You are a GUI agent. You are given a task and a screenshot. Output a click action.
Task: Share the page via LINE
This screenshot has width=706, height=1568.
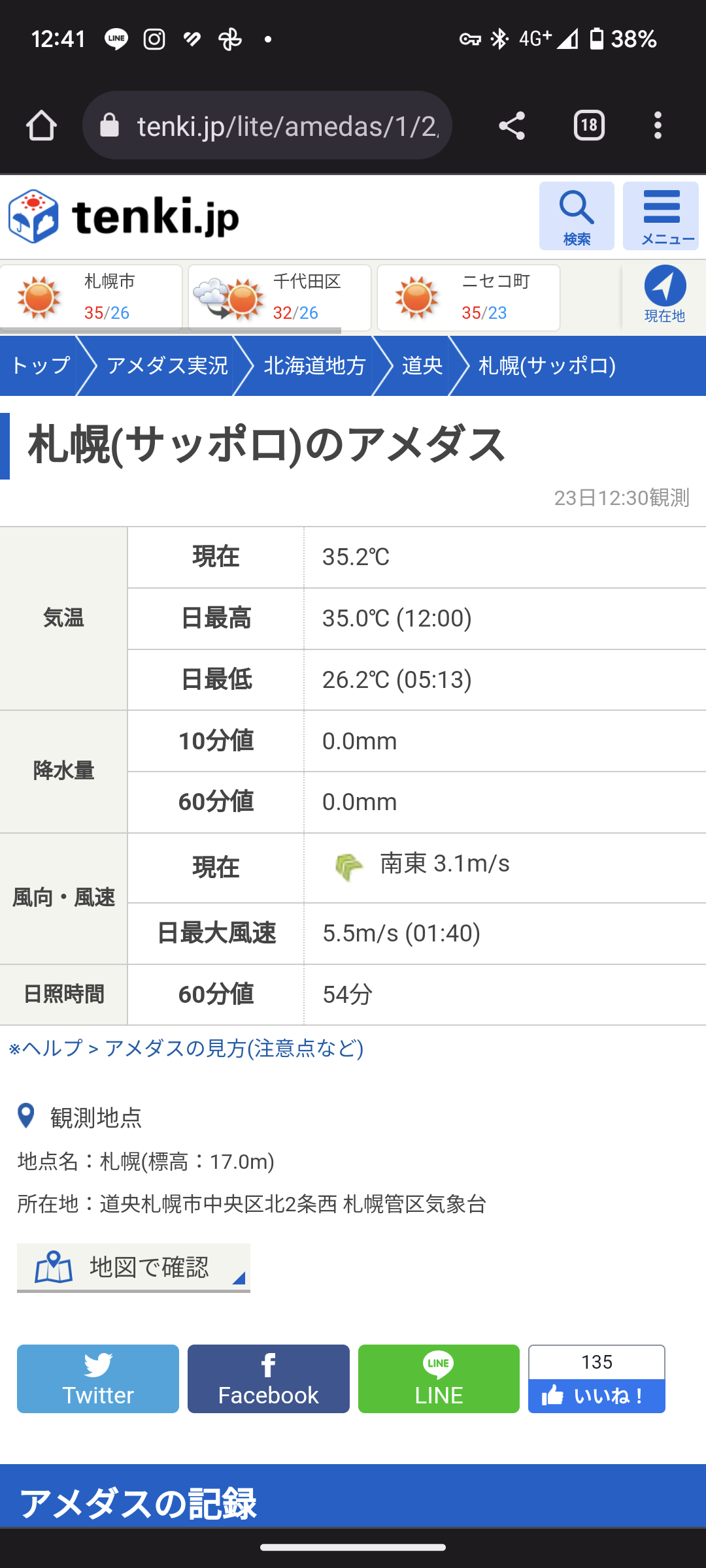439,1379
